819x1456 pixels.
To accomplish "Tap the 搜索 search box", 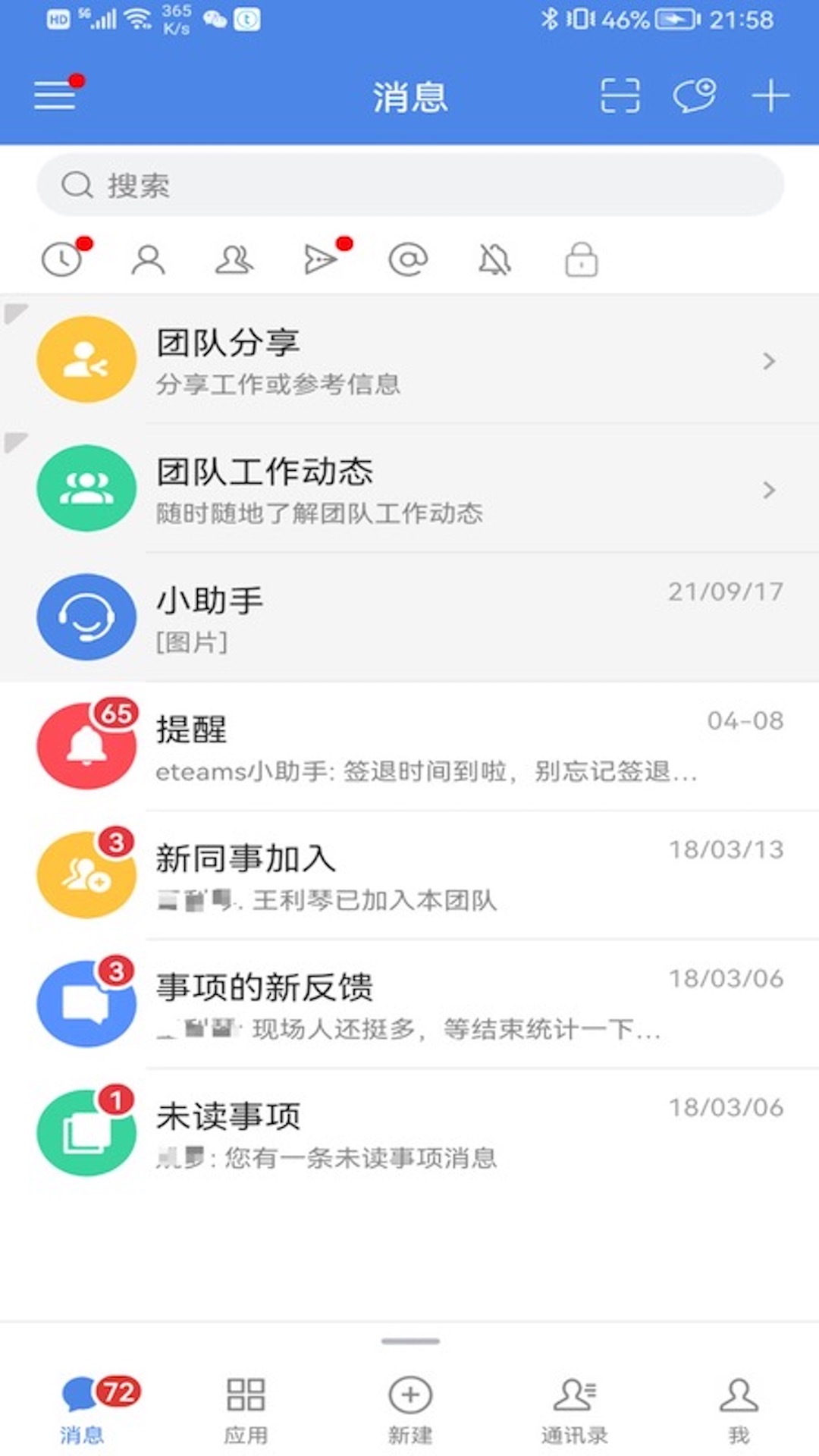I will (x=409, y=185).
